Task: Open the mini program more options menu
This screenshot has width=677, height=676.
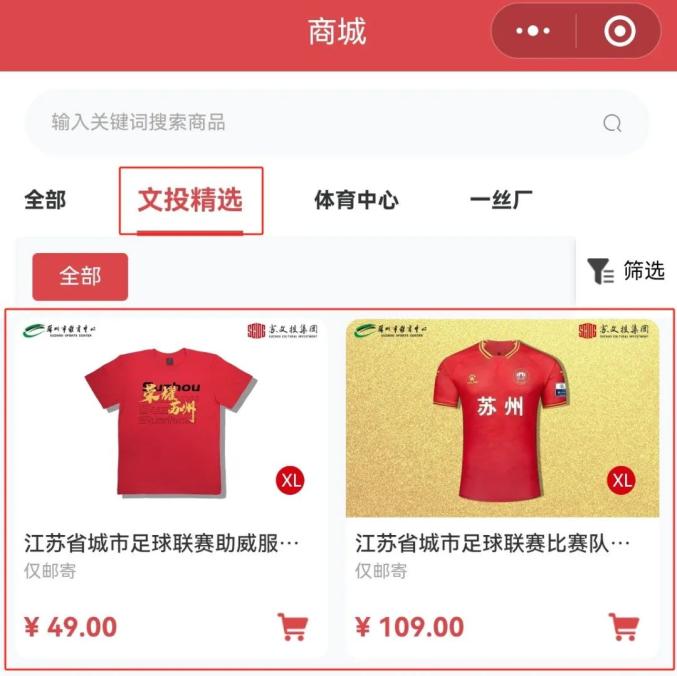Action: tap(533, 31)
